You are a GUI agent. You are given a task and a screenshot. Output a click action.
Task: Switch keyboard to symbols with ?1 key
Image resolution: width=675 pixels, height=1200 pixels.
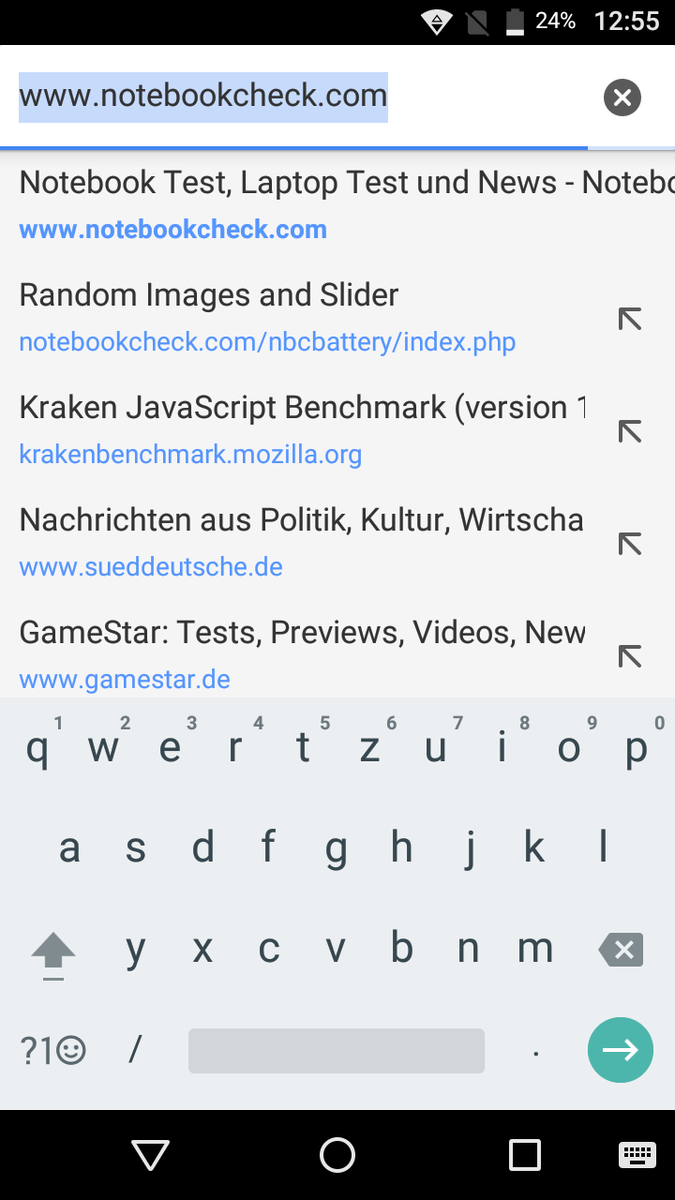coord(53,1050)
